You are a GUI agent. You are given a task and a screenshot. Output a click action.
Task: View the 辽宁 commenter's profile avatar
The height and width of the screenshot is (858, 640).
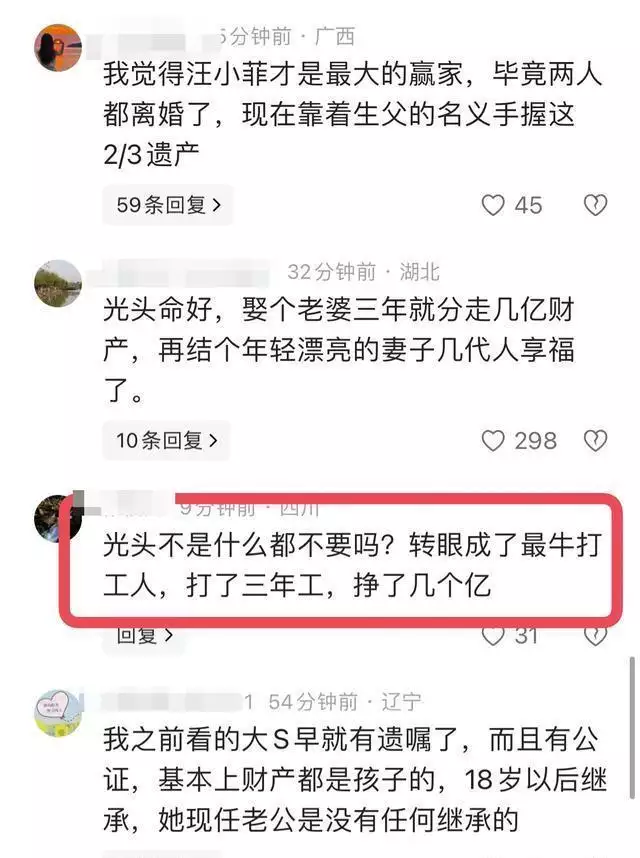coord(58,711)
